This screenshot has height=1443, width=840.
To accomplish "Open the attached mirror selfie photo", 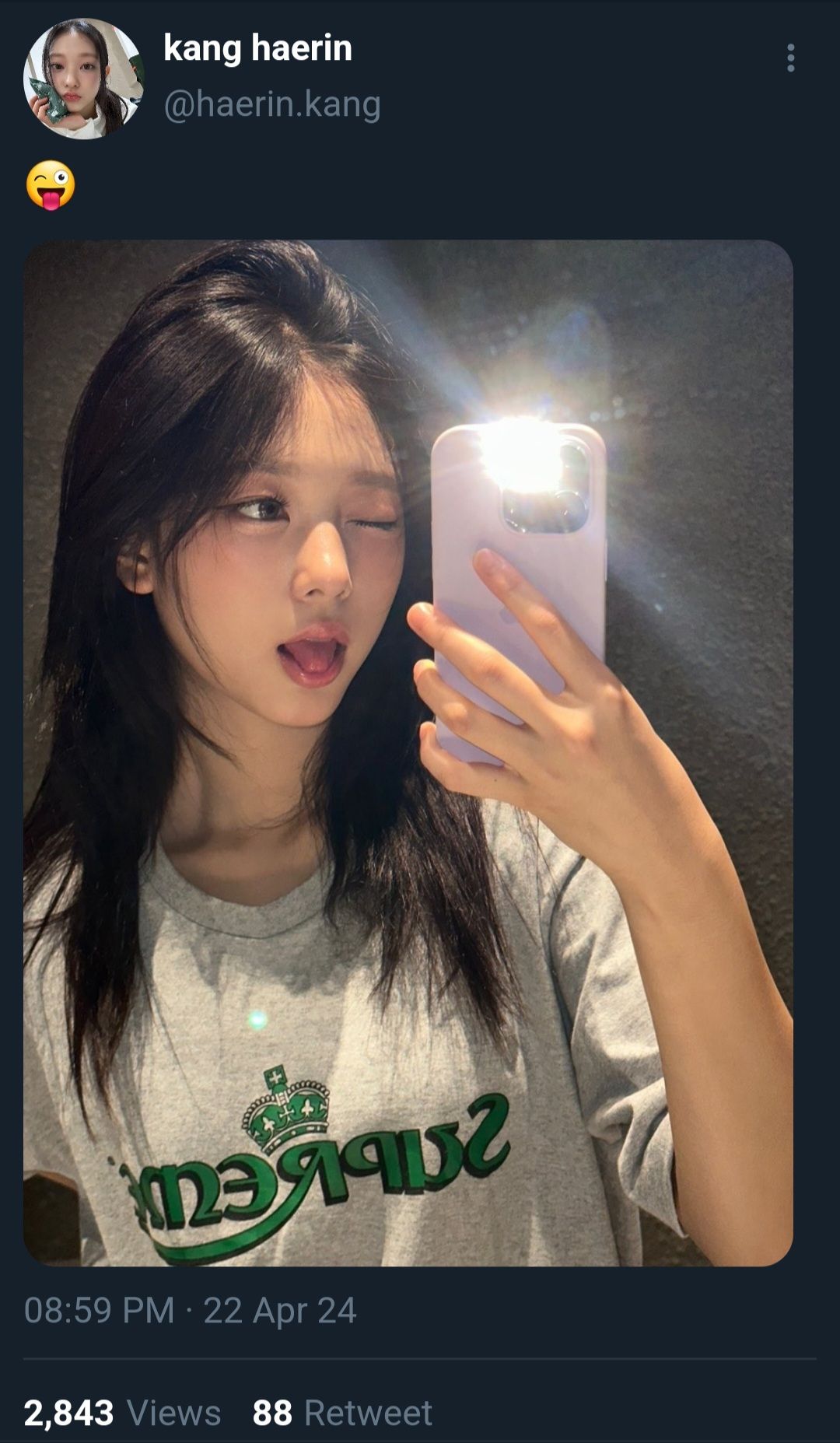I will click(x=408, y=752).
